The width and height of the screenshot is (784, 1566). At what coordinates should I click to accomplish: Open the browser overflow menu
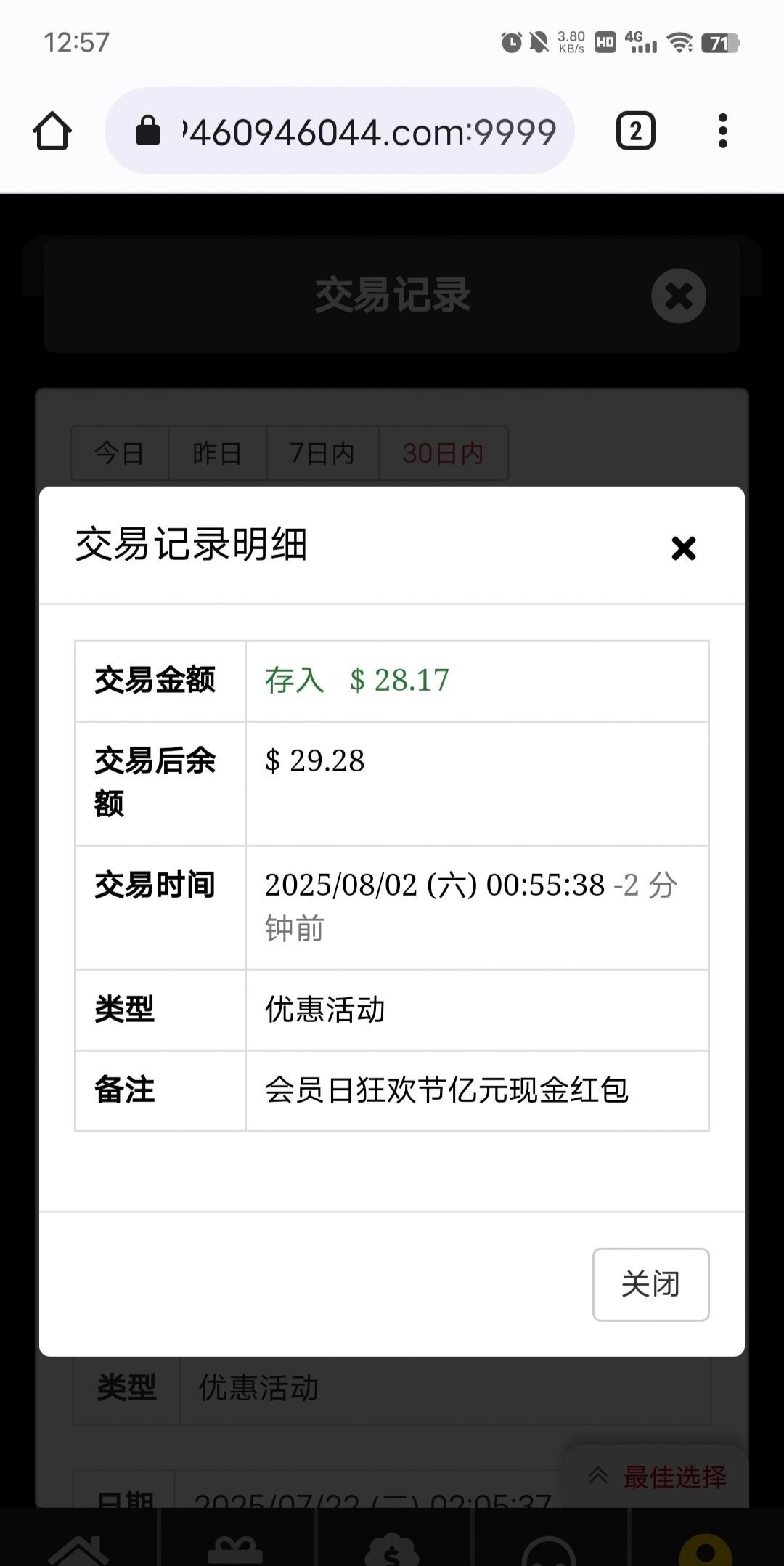click(722, 131)
